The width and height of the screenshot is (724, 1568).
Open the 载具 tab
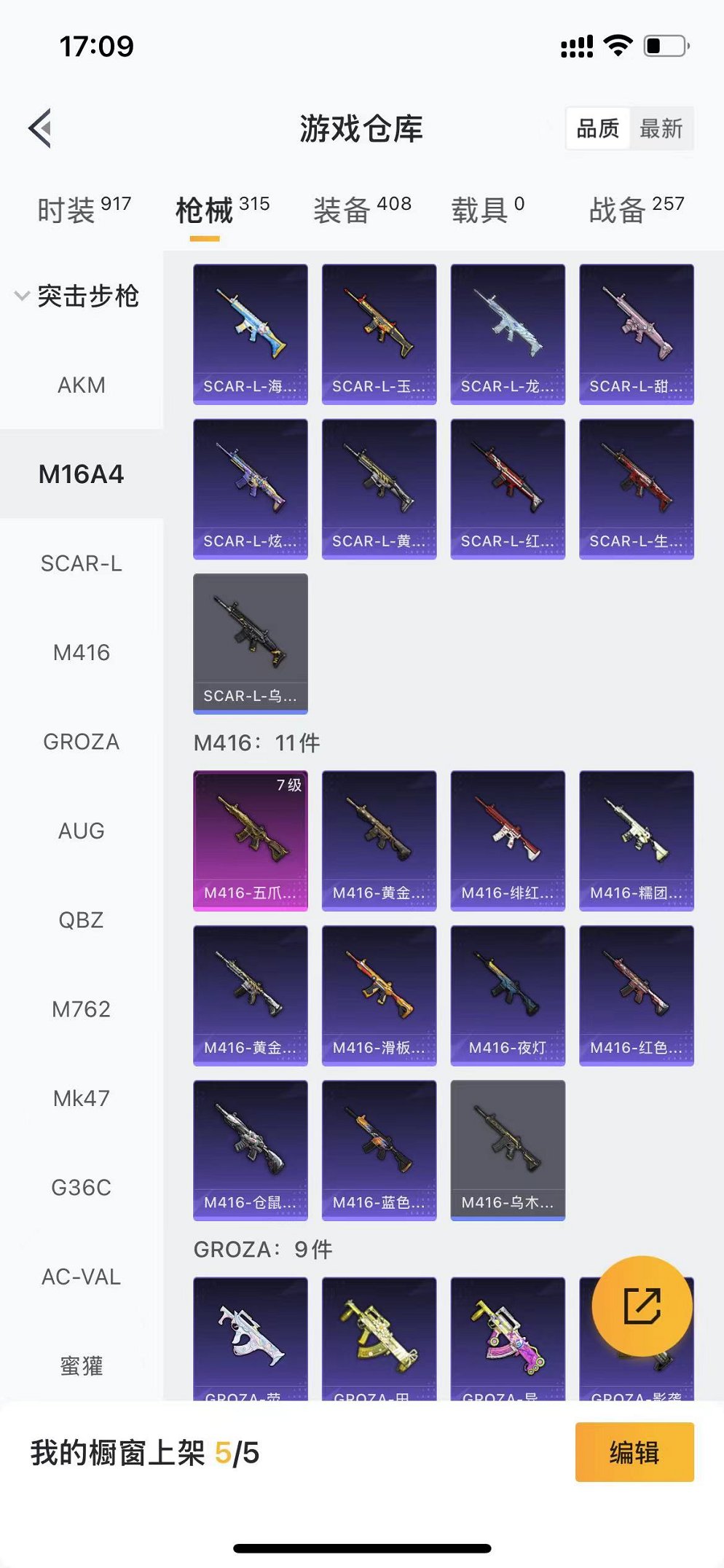[487, 210]
